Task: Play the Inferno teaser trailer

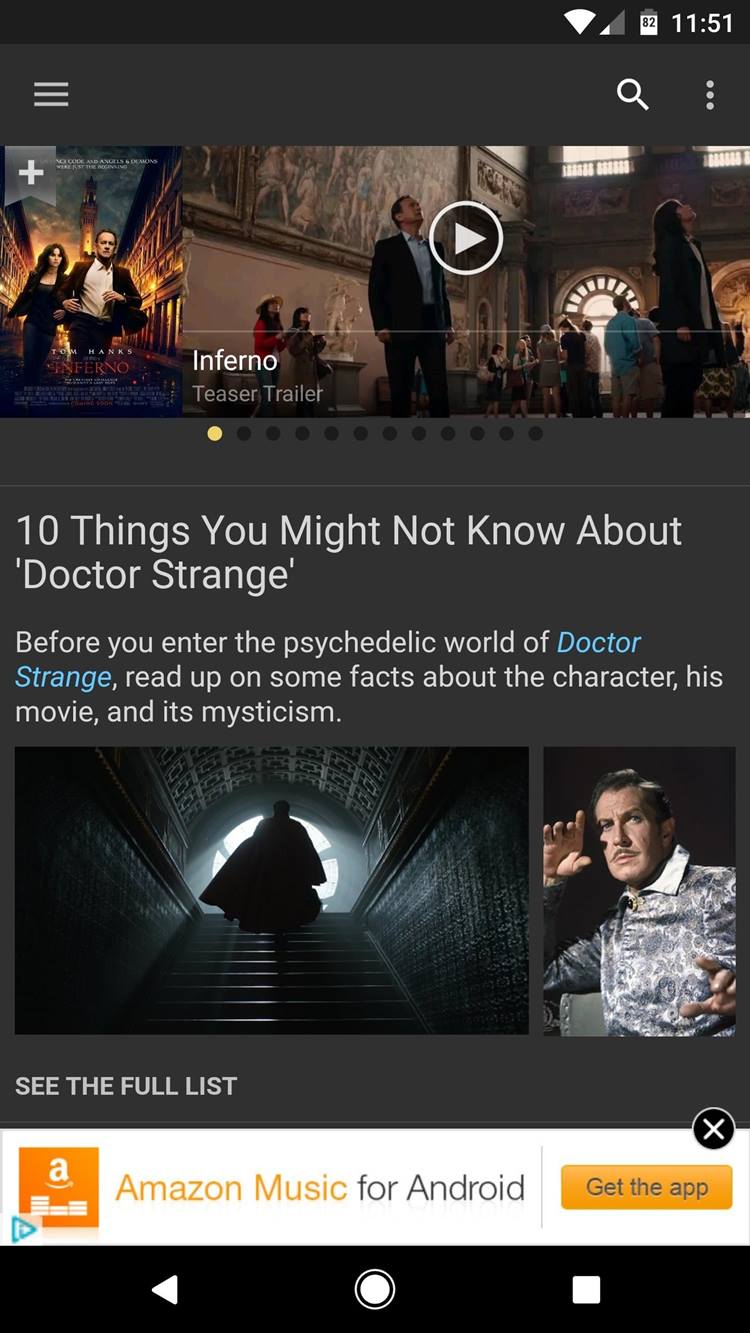Action: tap(465, 238)
